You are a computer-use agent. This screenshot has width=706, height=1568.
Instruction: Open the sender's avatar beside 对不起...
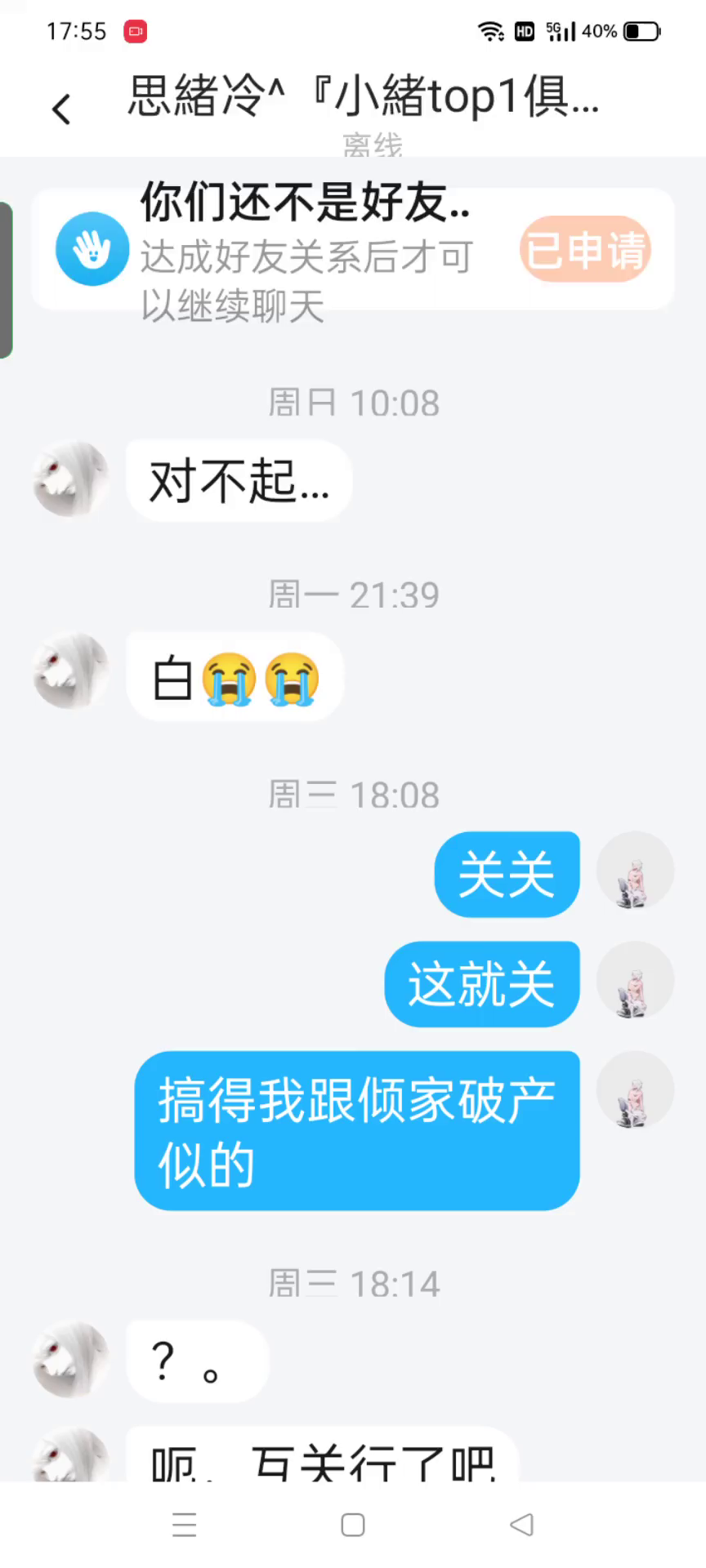click(x=71, y=479)
